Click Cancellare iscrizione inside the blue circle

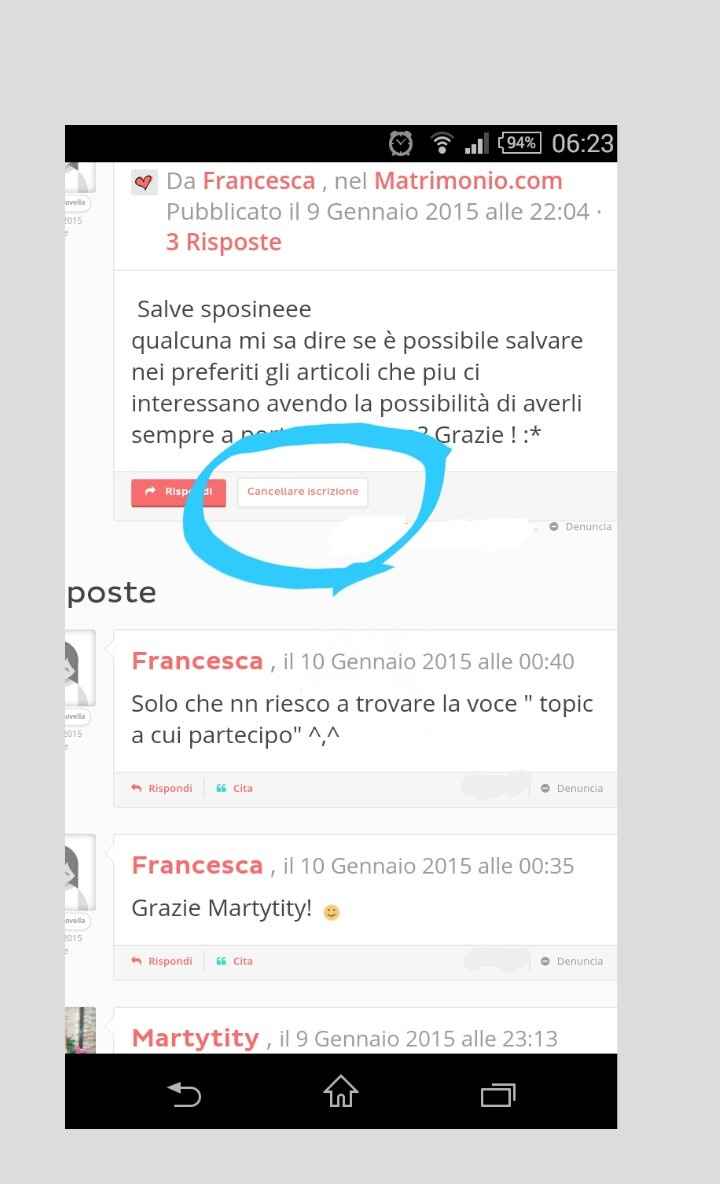(302, 492)
